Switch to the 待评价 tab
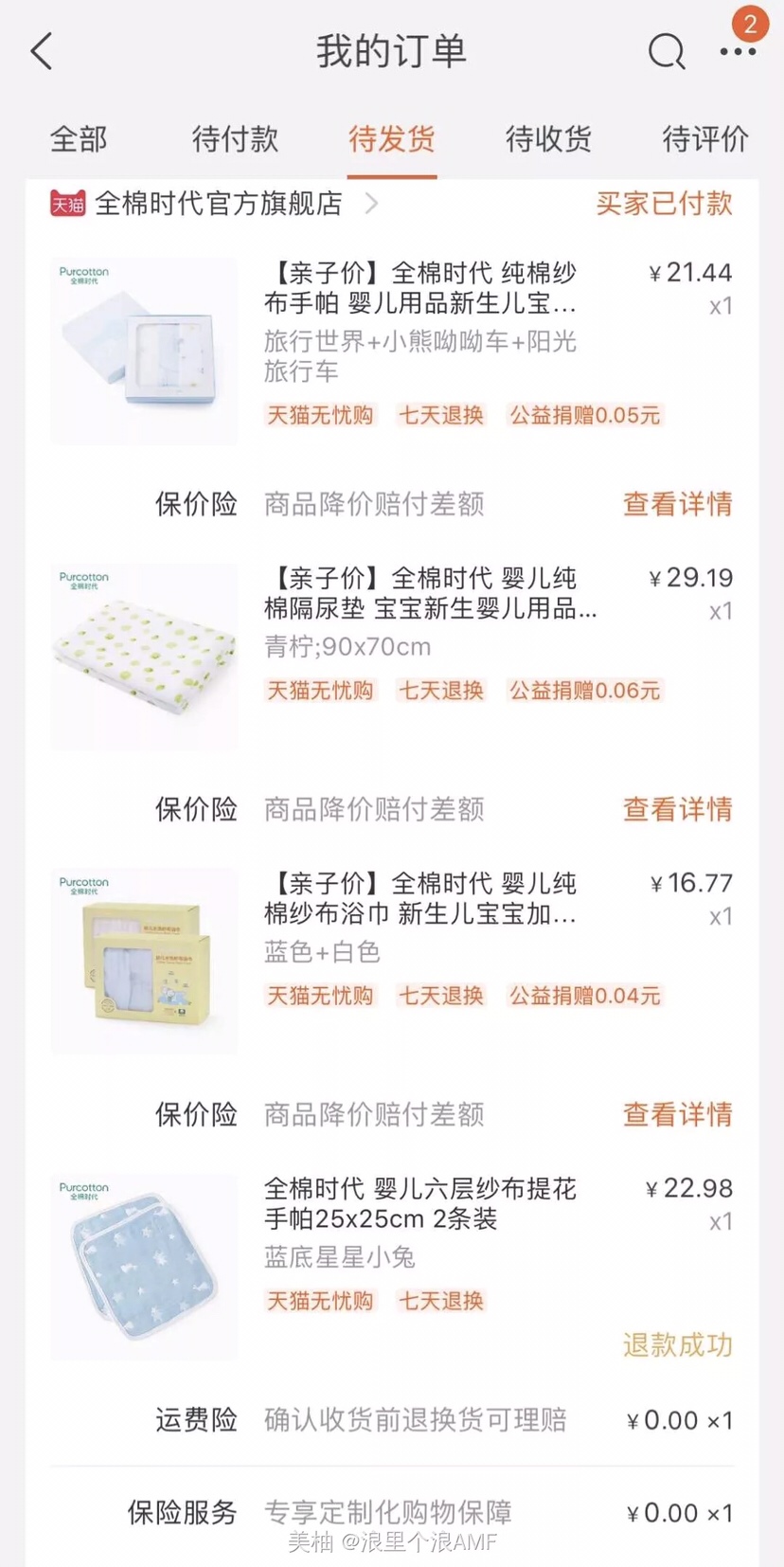Viewport: 784px width, 1567px height. [x=704, y=139]
